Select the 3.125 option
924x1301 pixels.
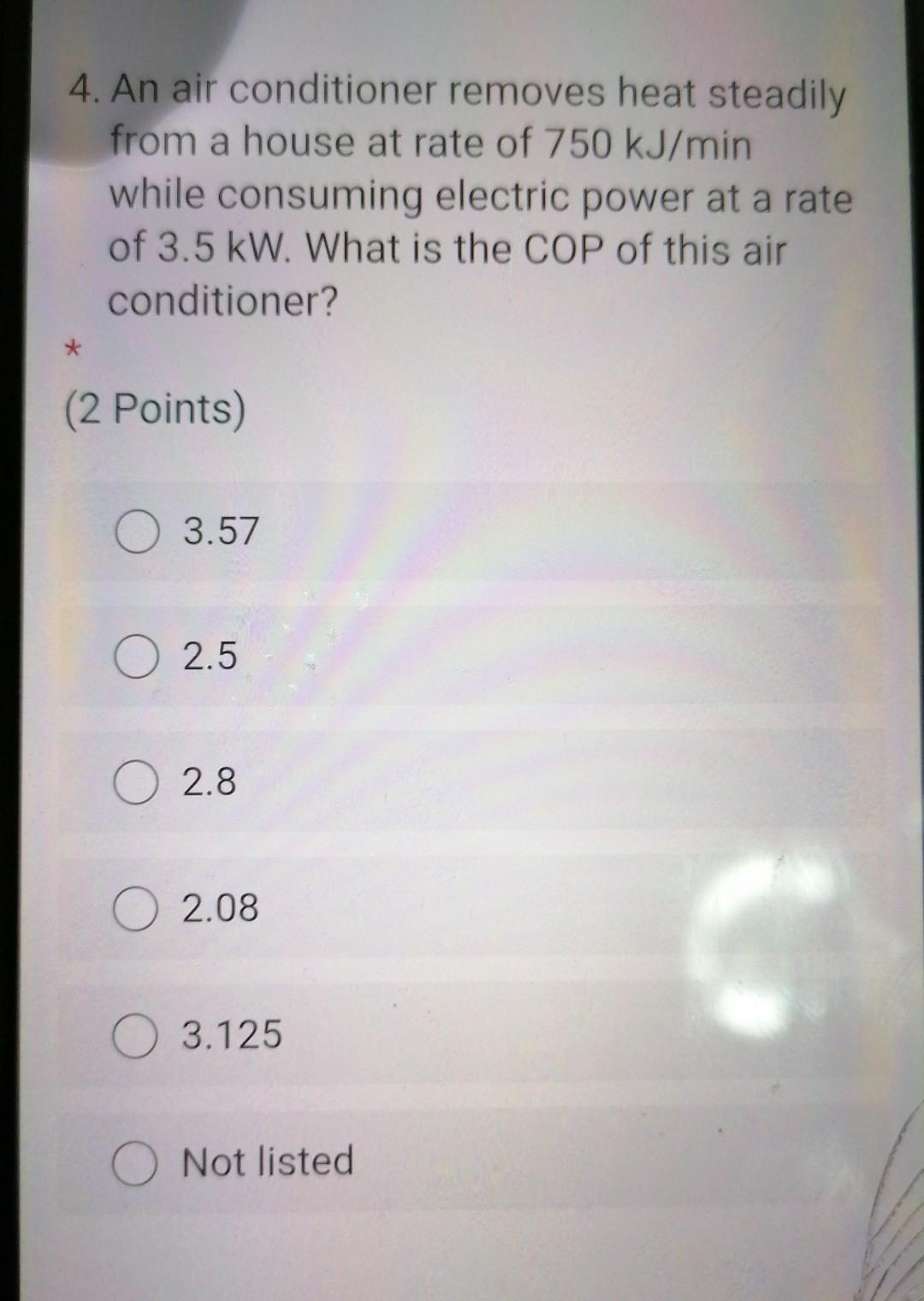click(x=137, y=1034)
